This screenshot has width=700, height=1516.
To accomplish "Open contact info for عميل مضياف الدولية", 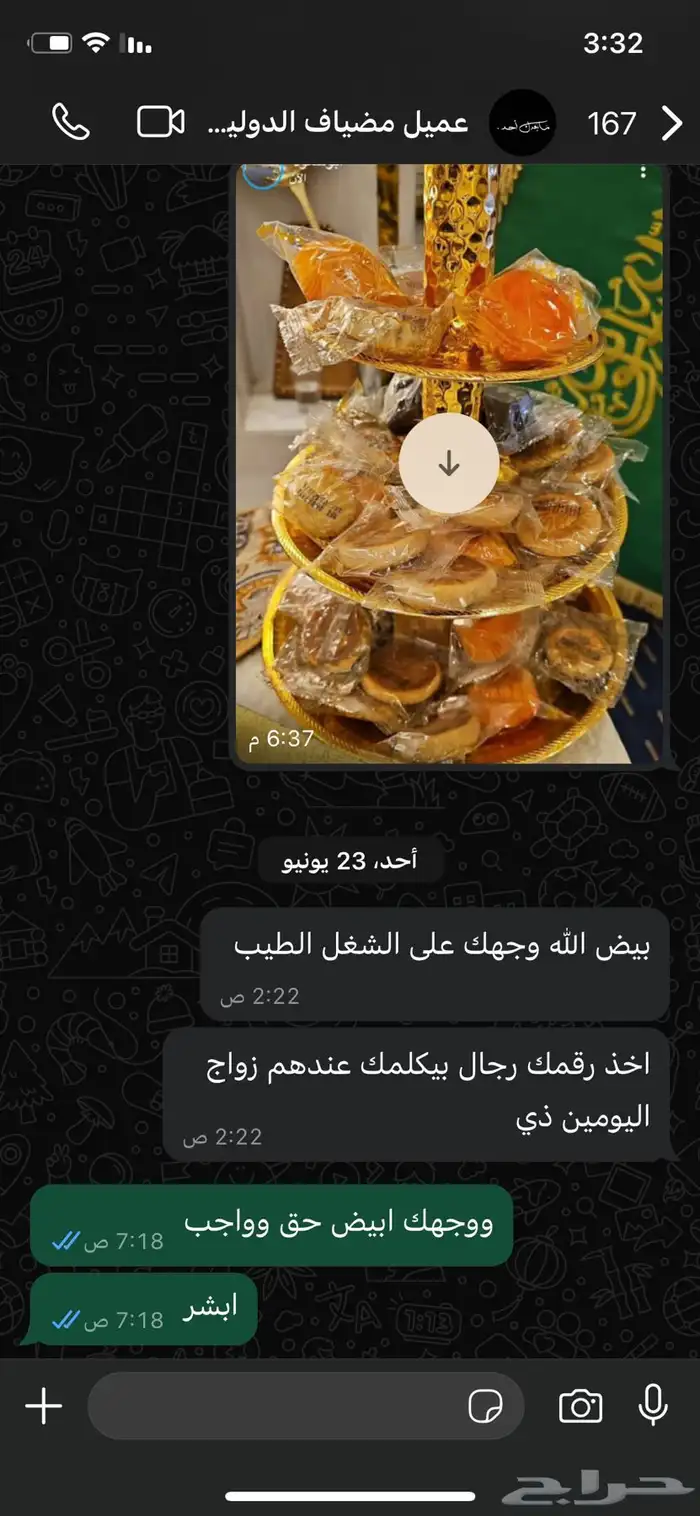I will tap(337, 123).
